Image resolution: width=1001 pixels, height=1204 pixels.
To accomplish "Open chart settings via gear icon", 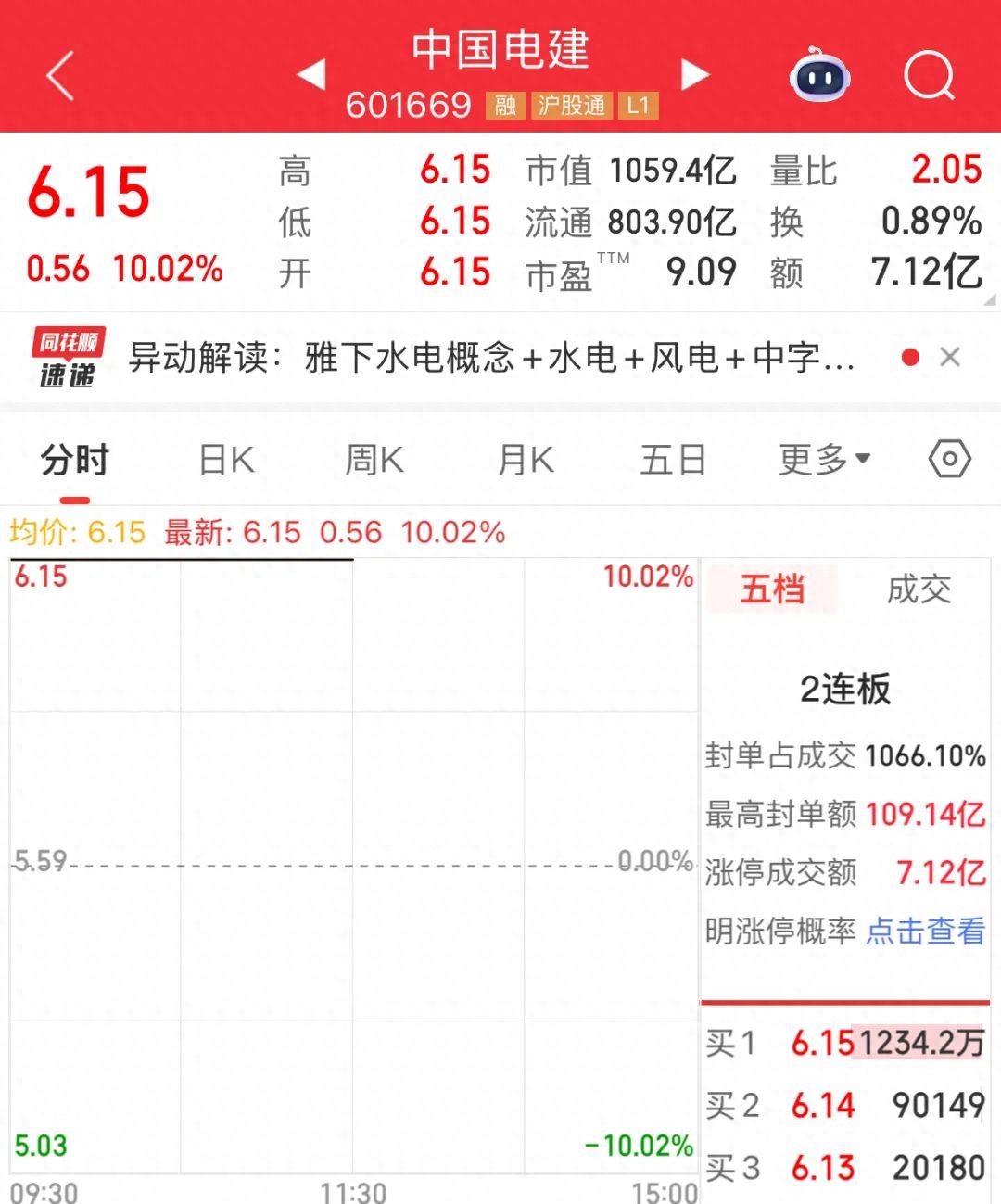I will point(949,458).
